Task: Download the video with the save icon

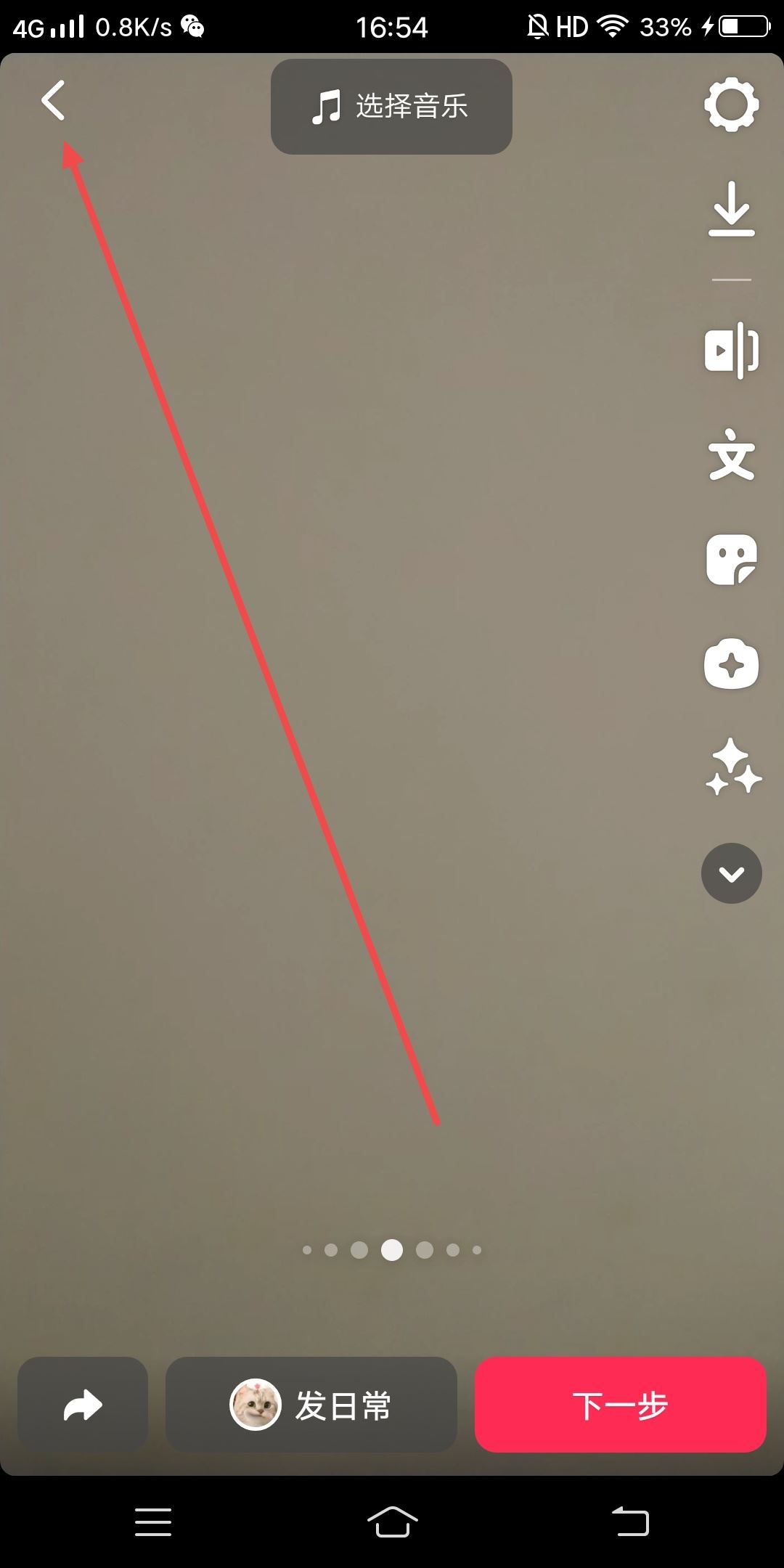Action: point(731,209)
